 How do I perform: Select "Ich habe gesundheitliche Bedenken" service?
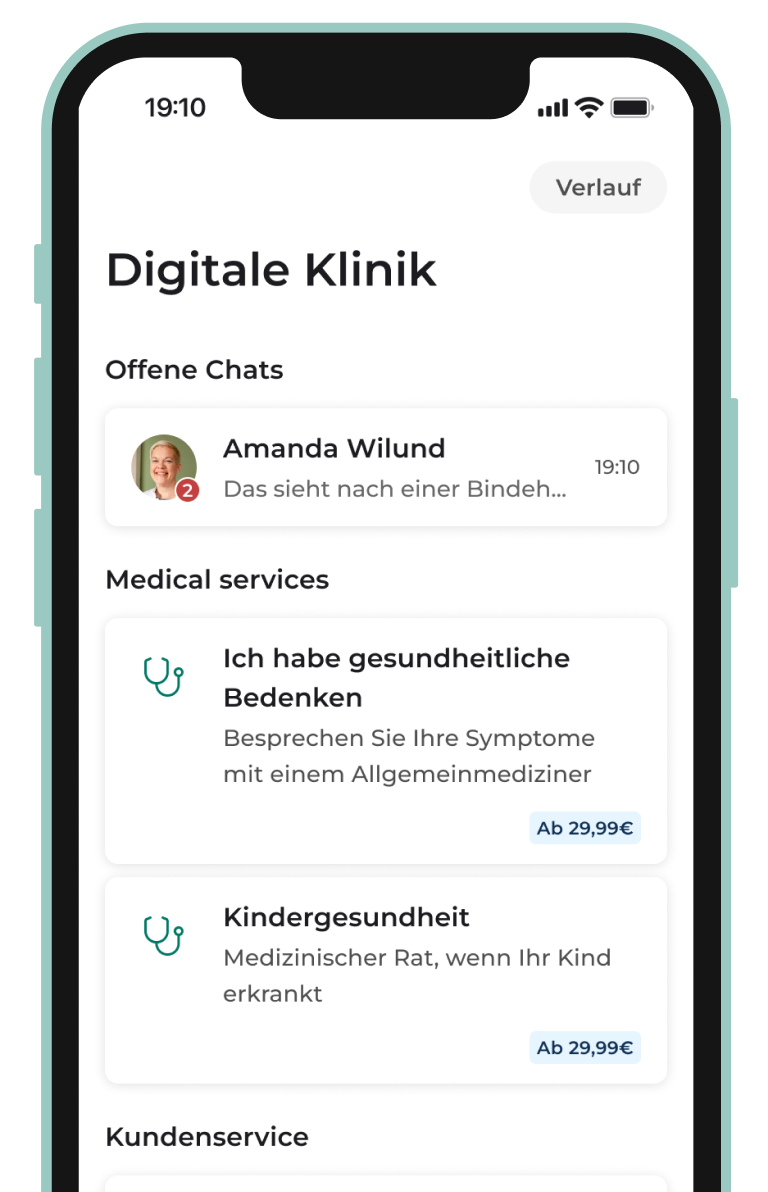tap(385, 740)
